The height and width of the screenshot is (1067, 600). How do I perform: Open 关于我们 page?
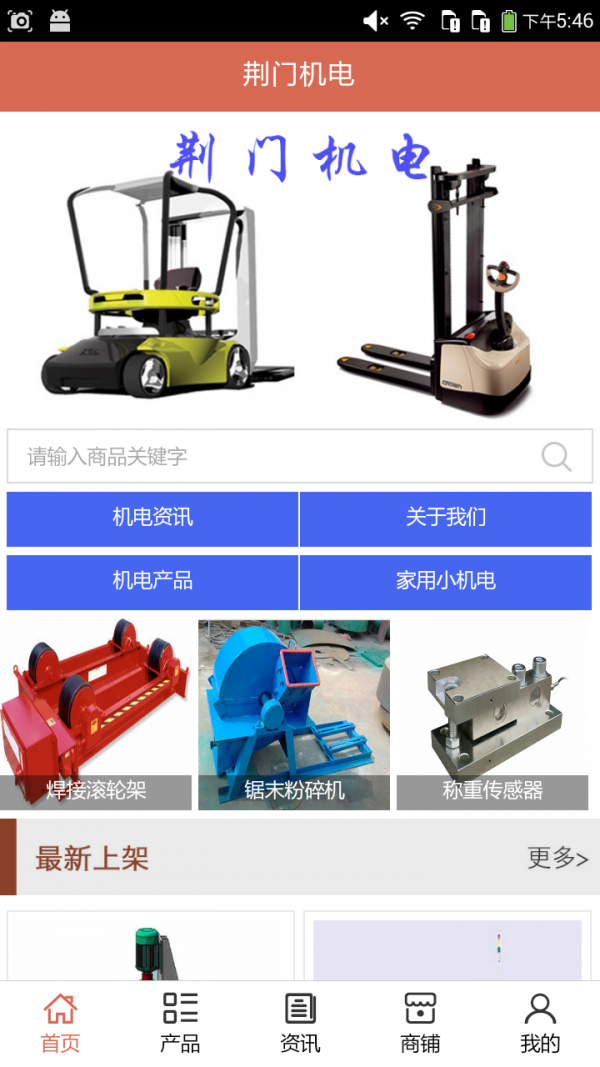pyautogui.click(x=446, y=518)
